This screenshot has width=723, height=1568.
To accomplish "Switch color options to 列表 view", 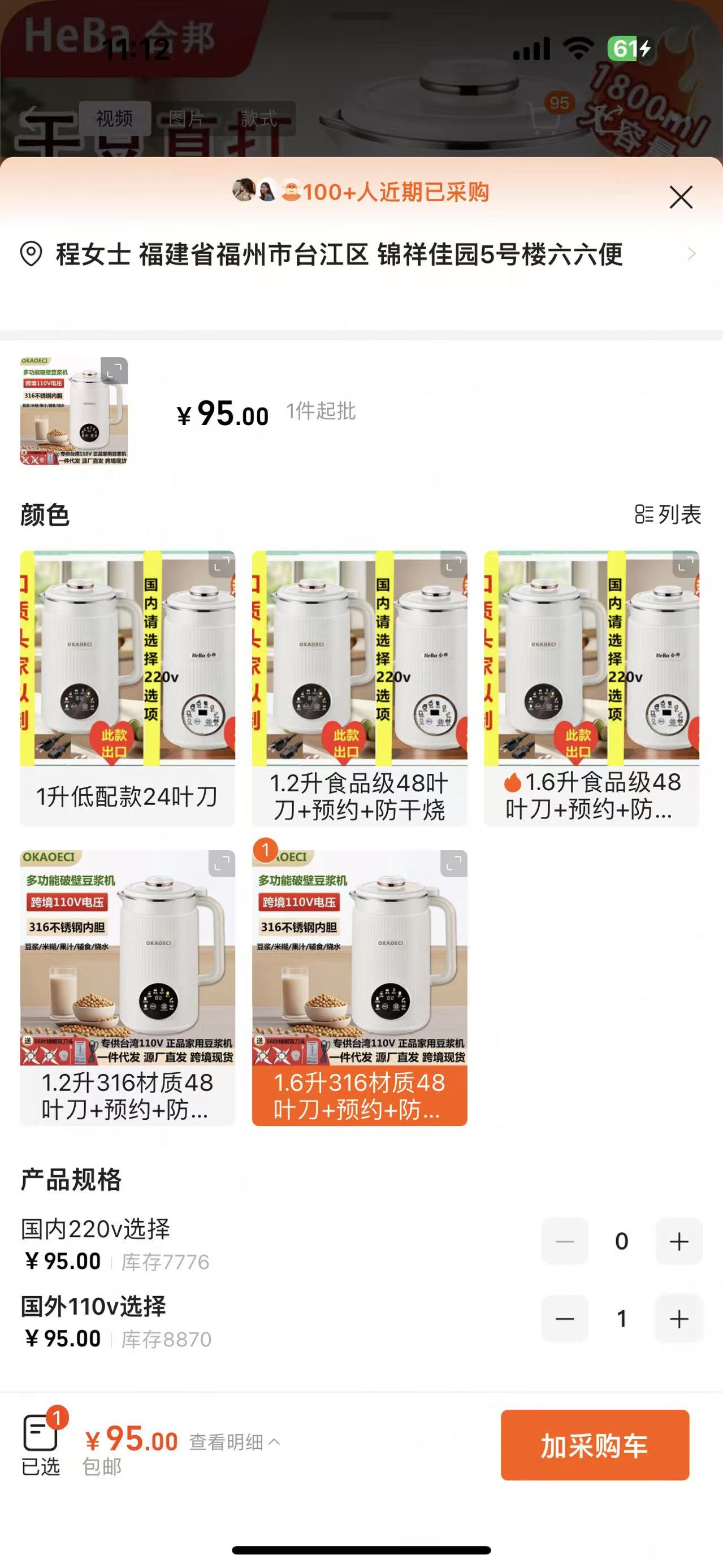I will [668, 515].
